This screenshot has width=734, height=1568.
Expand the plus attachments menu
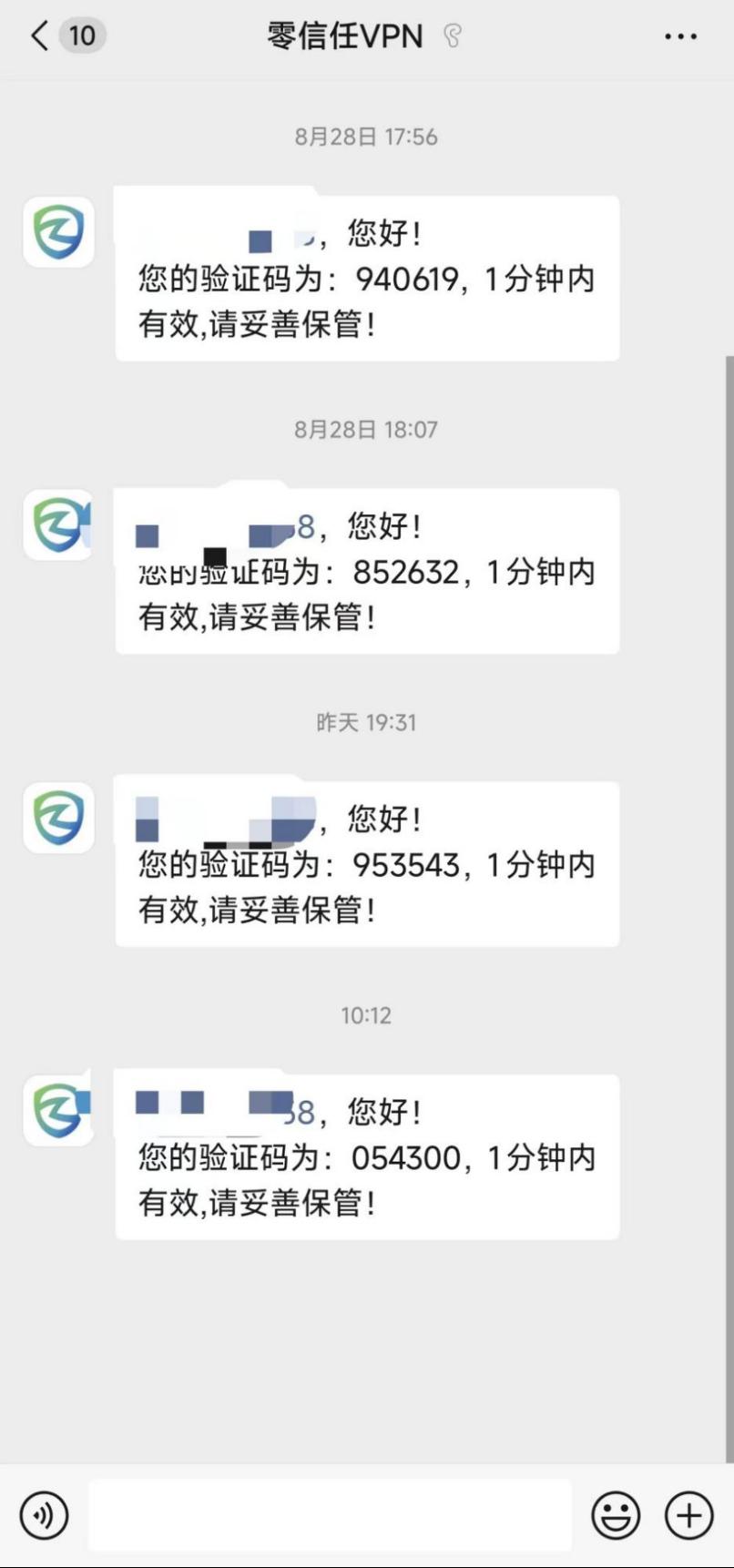[688, 1515]
